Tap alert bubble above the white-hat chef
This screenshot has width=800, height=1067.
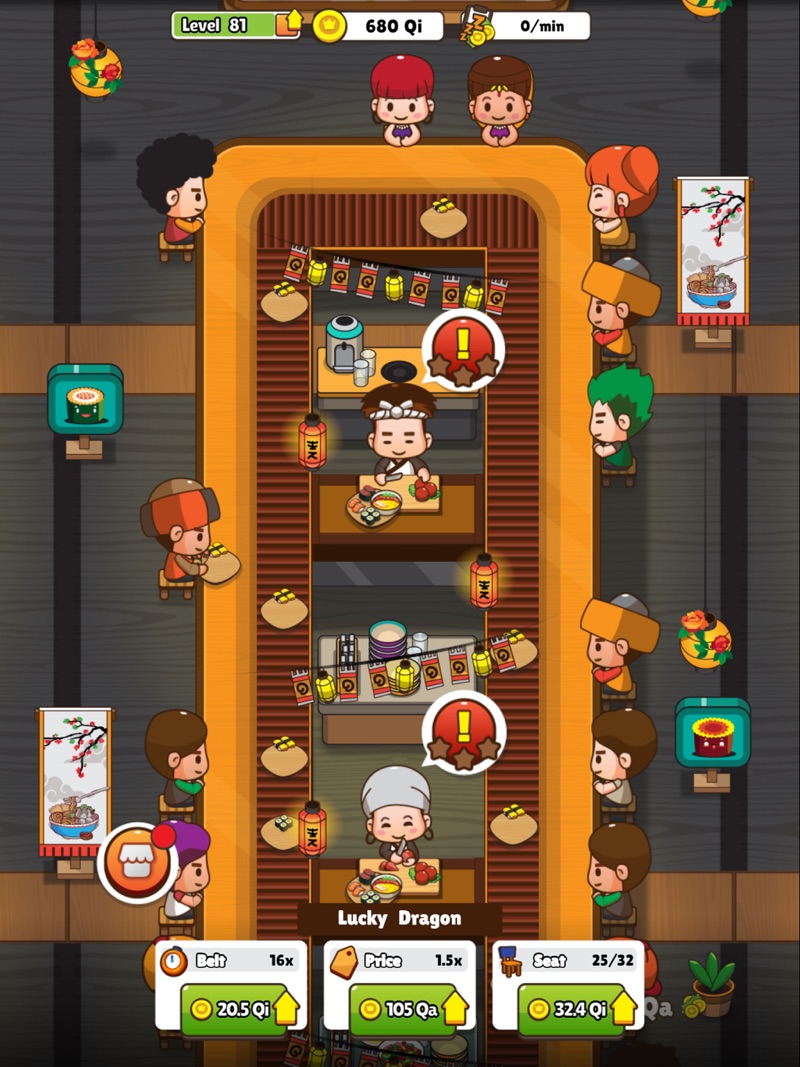click(x=463, y=732)
